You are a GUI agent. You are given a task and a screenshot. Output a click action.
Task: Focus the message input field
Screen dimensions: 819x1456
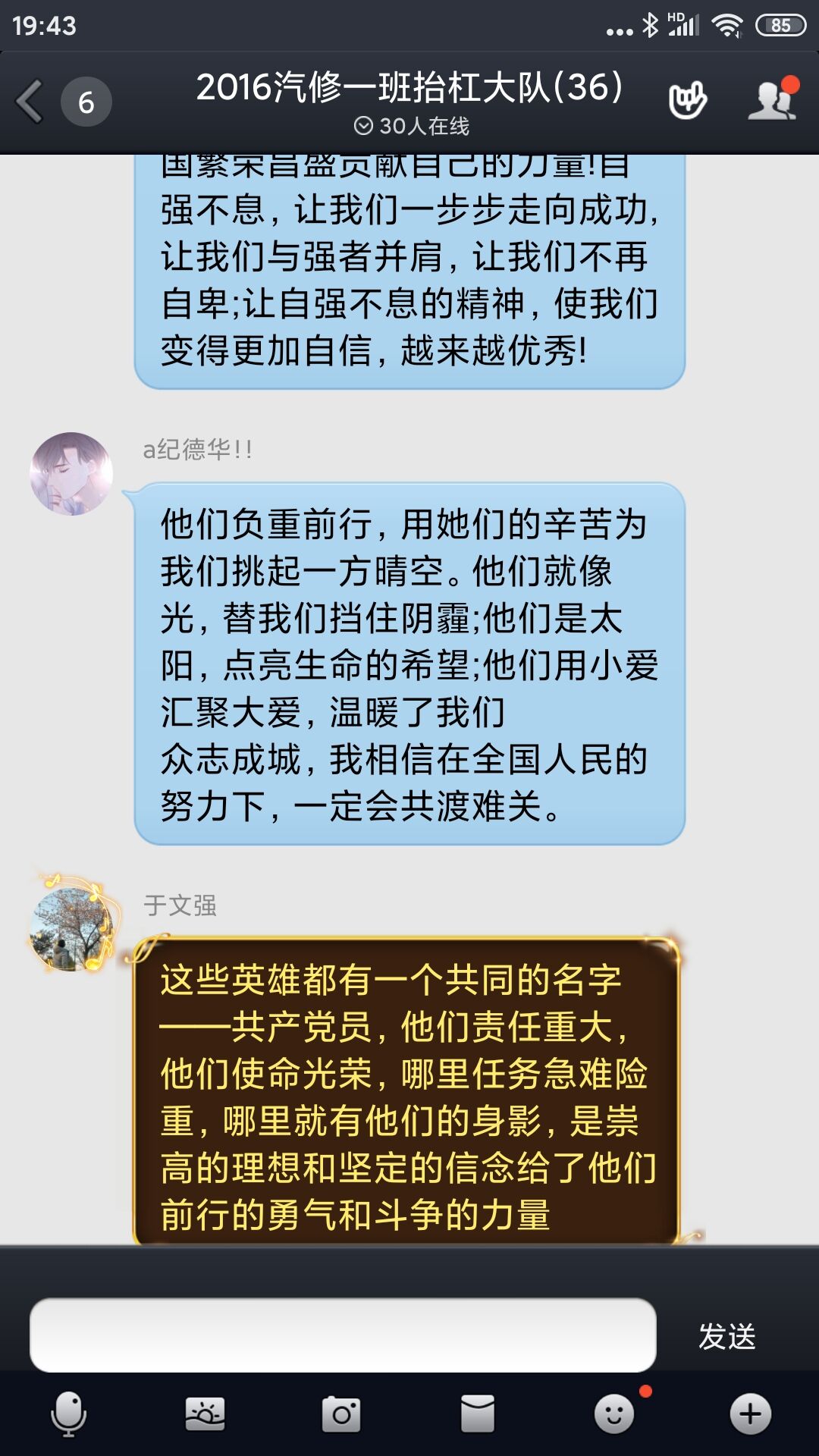(343, 1335)
